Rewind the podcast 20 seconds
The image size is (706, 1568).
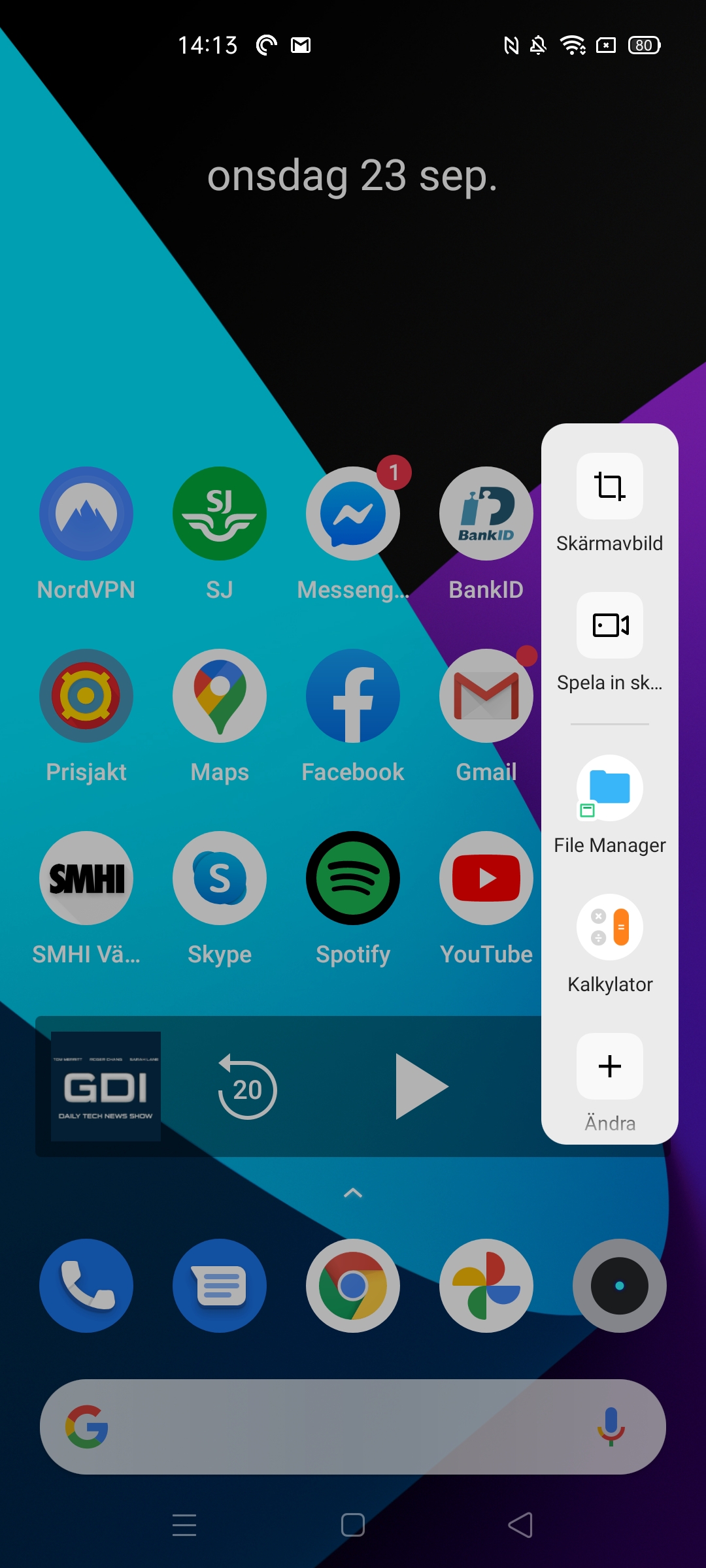coord(247,1087)
